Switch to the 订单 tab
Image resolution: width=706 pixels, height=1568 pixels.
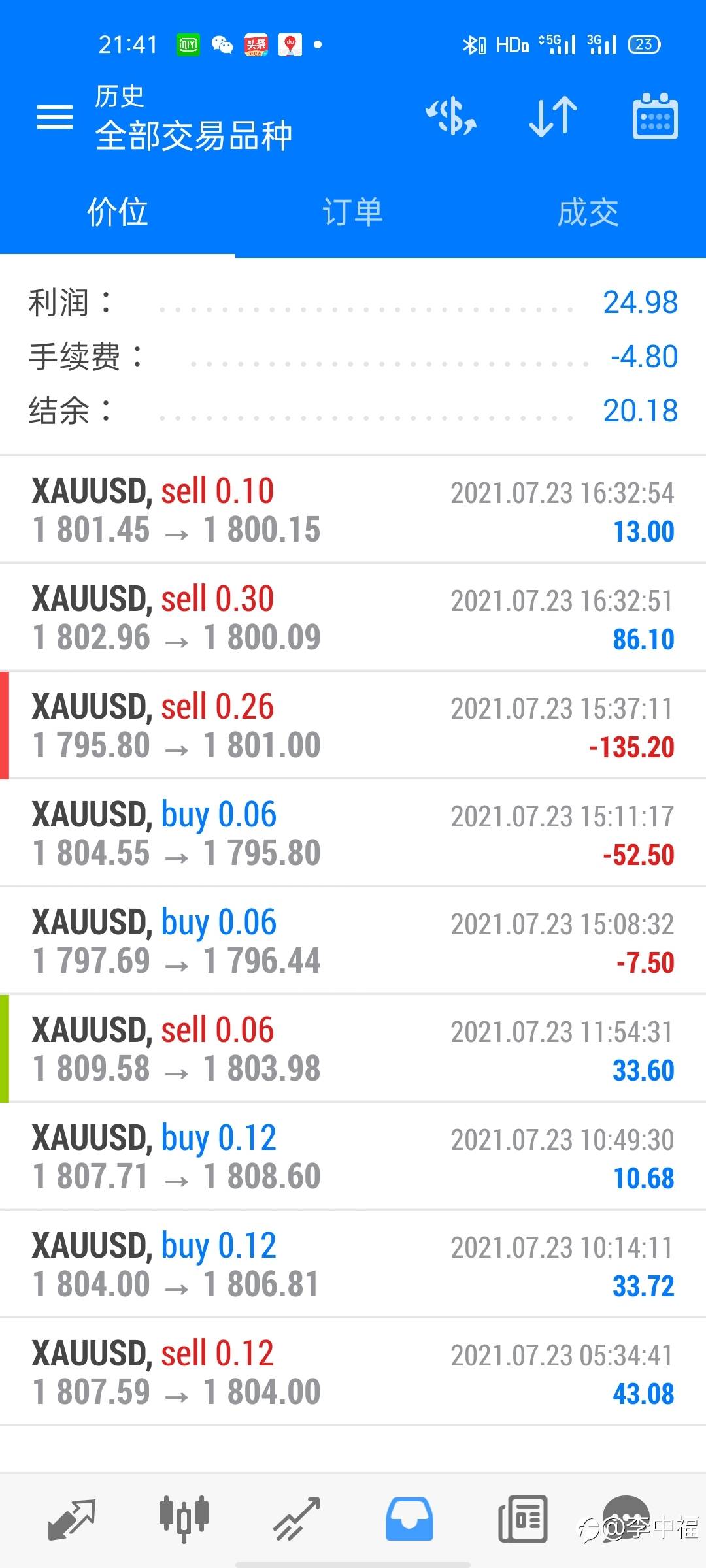tap(353, 212)
